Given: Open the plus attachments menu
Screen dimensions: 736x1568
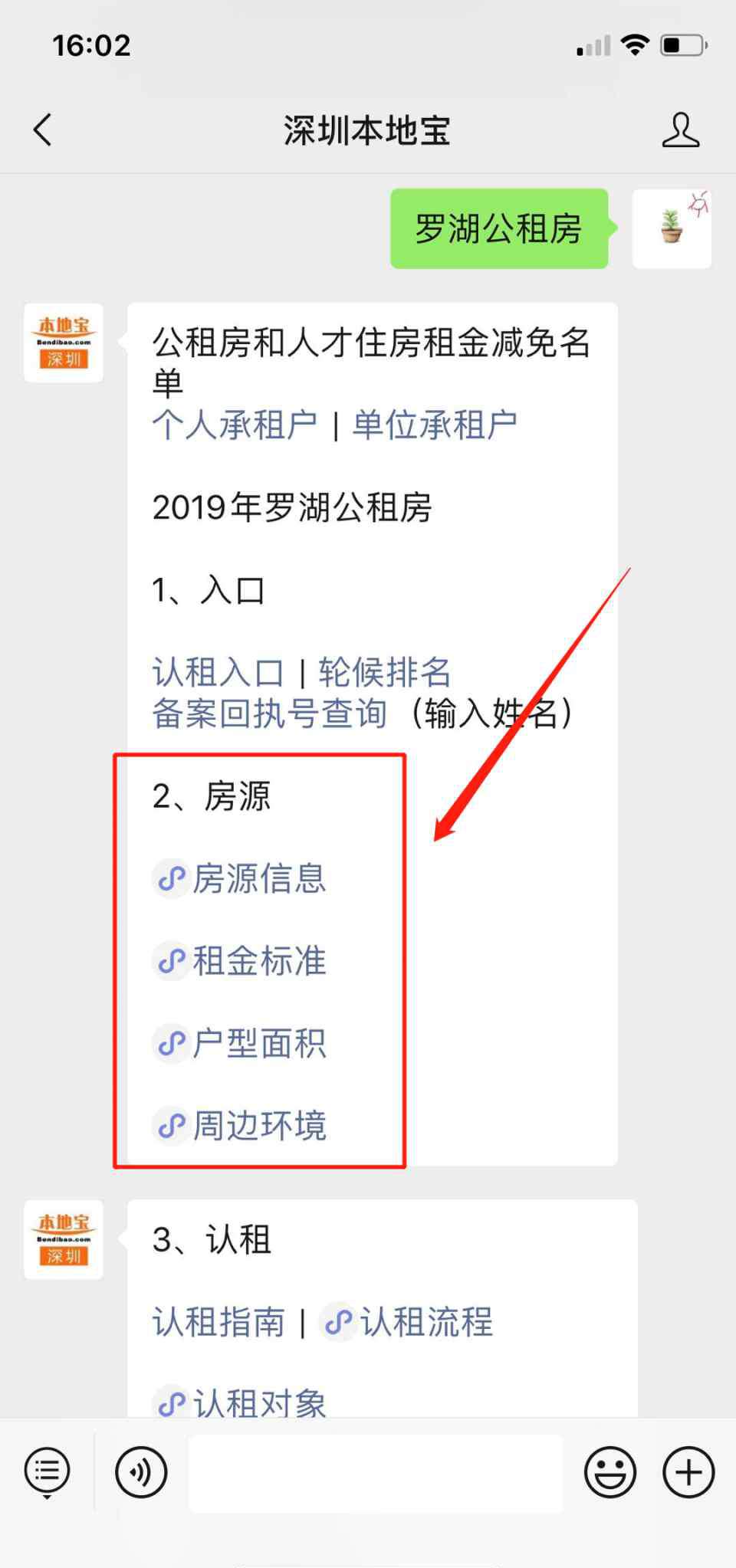Looking at the screenshot, I should (x=688, y=1471).
